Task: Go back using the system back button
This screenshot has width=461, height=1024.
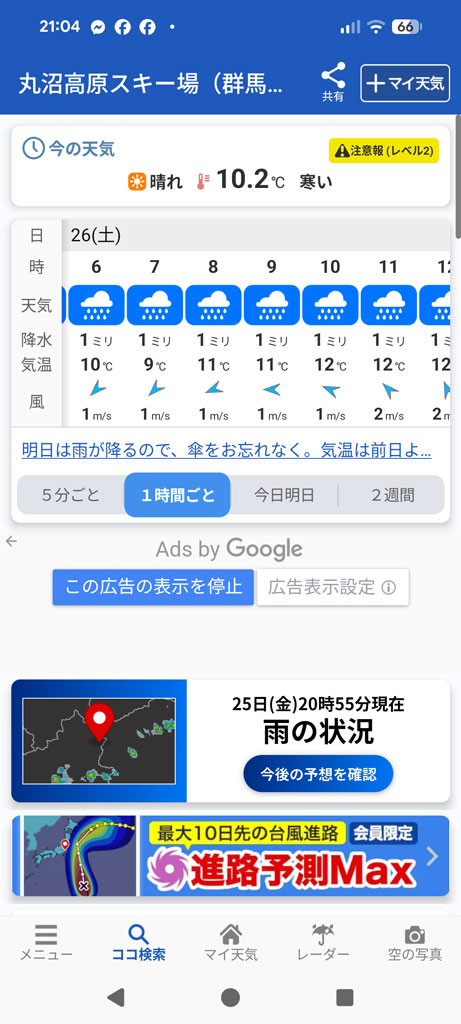Action: (116, 997)
